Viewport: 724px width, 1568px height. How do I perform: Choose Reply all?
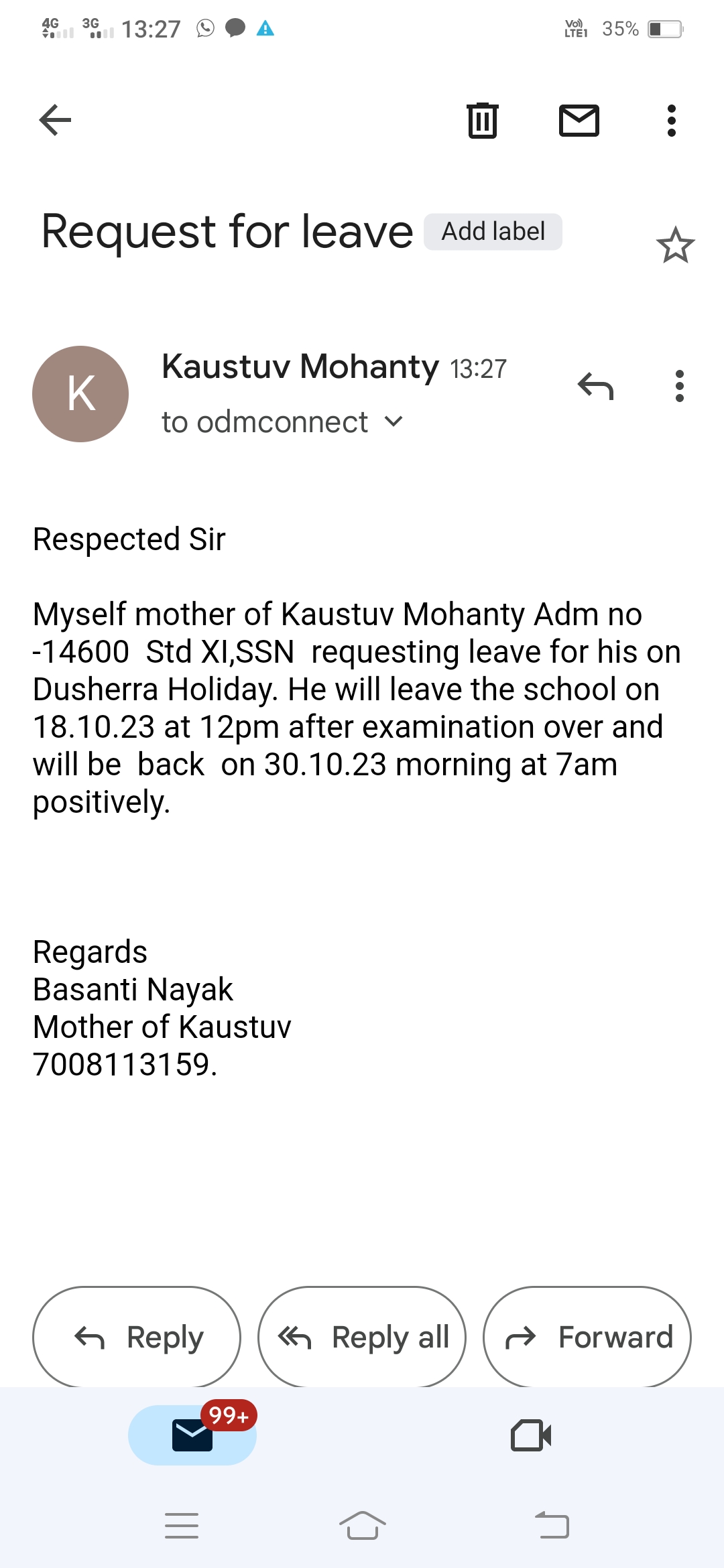(x=362, y=1337)
